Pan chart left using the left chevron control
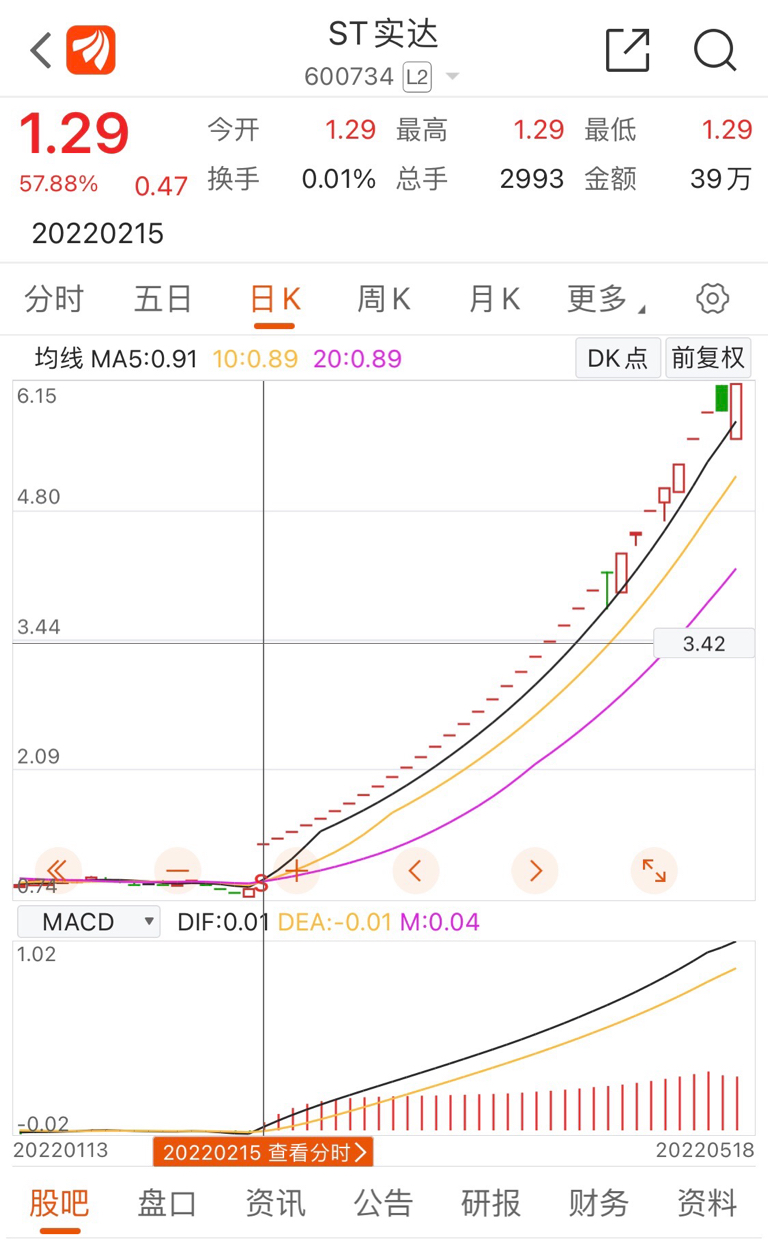Viewport: 768px width, 1250px height. (x=416, y=870)
